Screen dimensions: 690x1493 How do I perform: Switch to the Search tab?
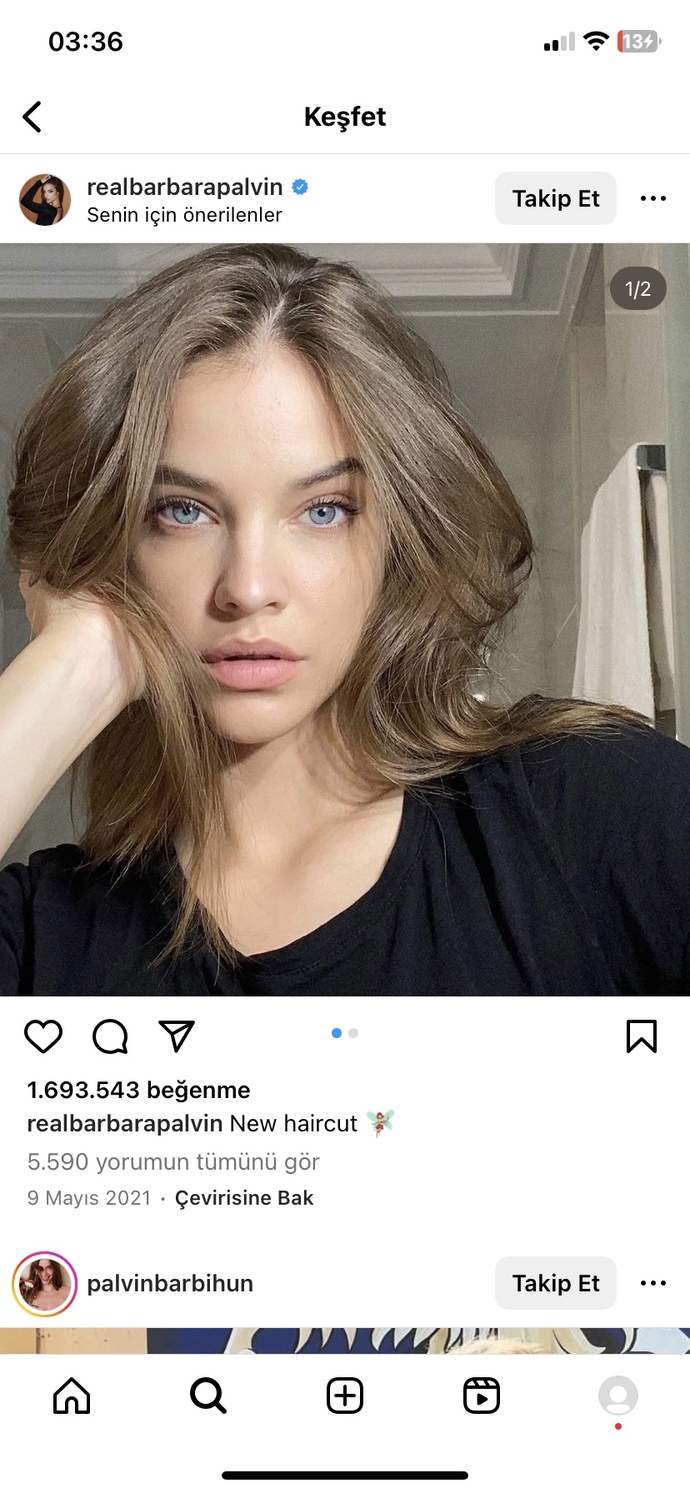click(x=208, y=1395)
